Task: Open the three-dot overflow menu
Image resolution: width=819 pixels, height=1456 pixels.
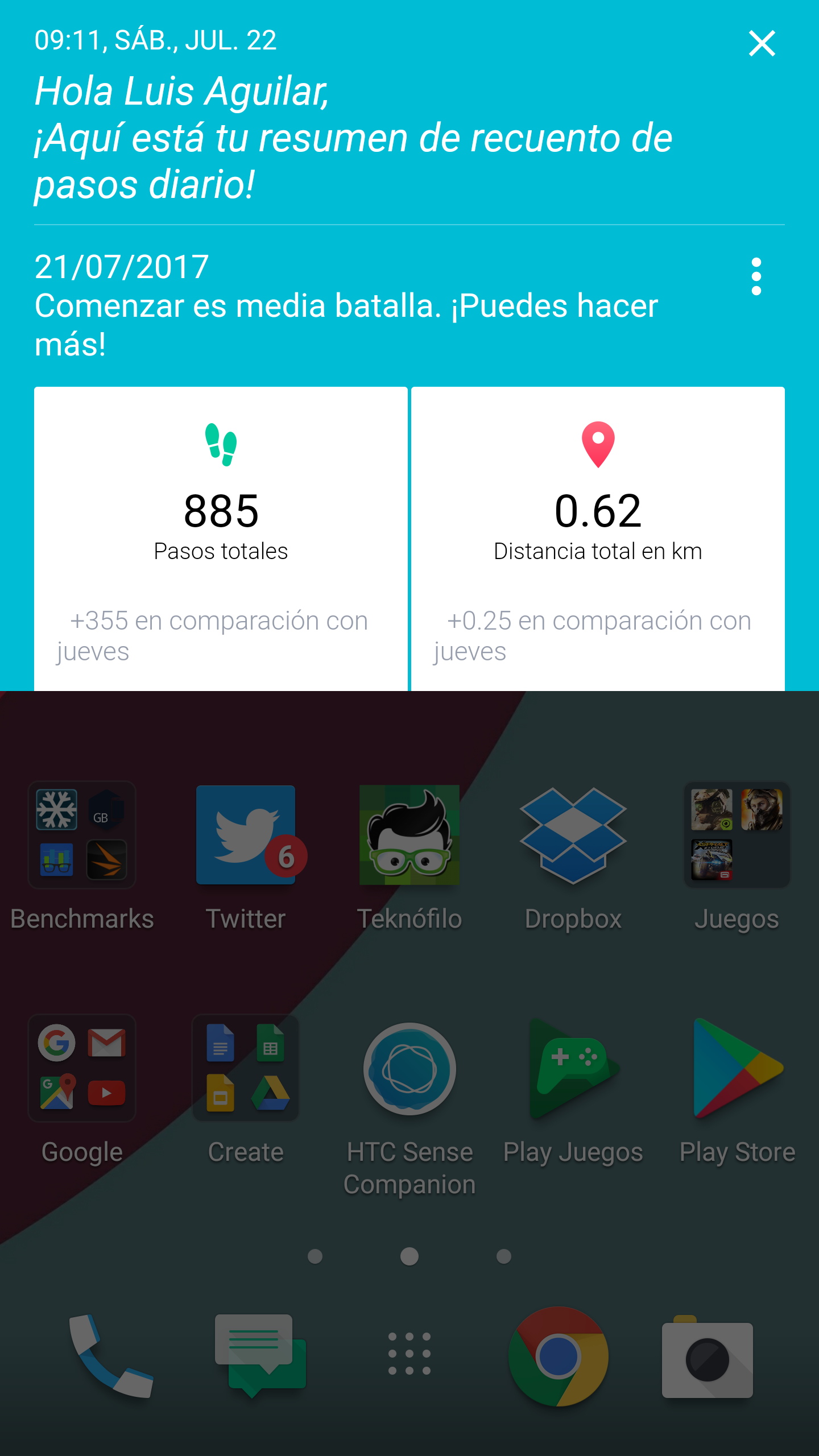Action: (756, 276)
